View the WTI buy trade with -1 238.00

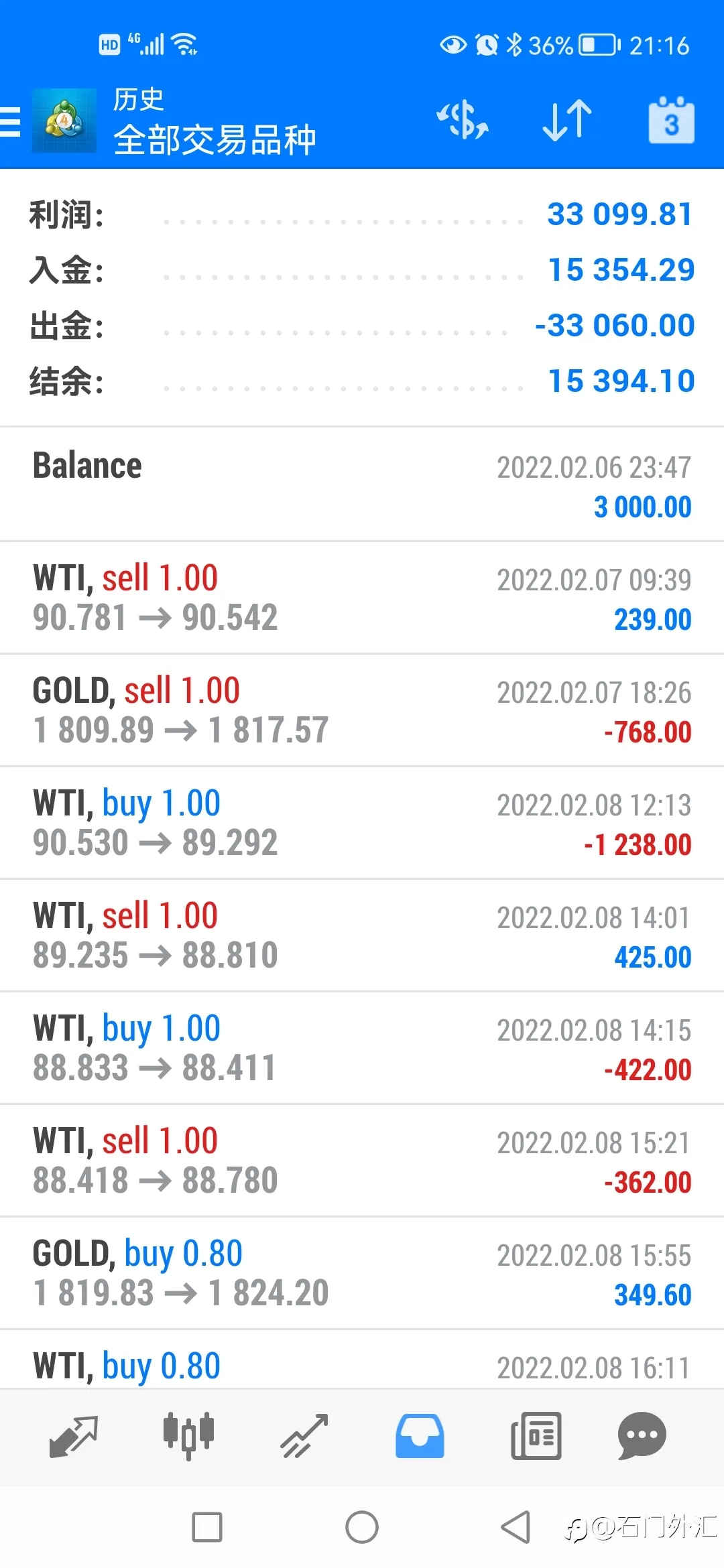point(362,823)
